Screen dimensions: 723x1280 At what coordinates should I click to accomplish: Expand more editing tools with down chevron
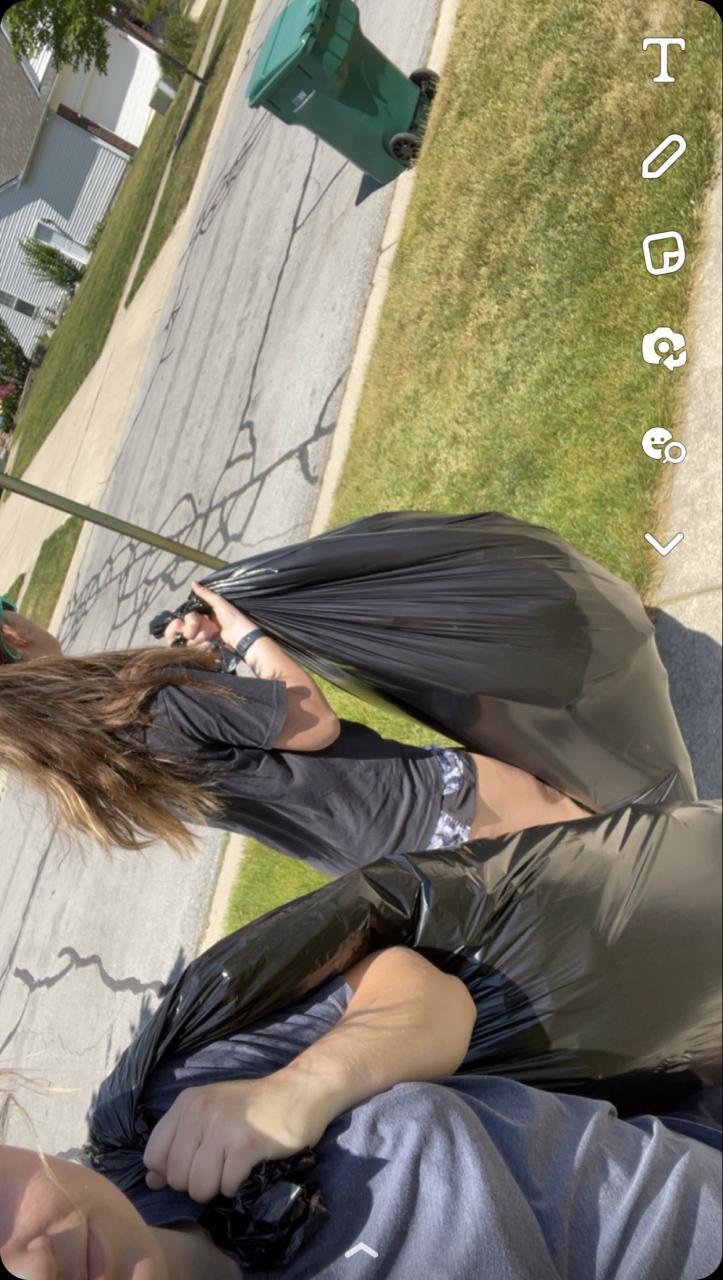tap(664, 543)
